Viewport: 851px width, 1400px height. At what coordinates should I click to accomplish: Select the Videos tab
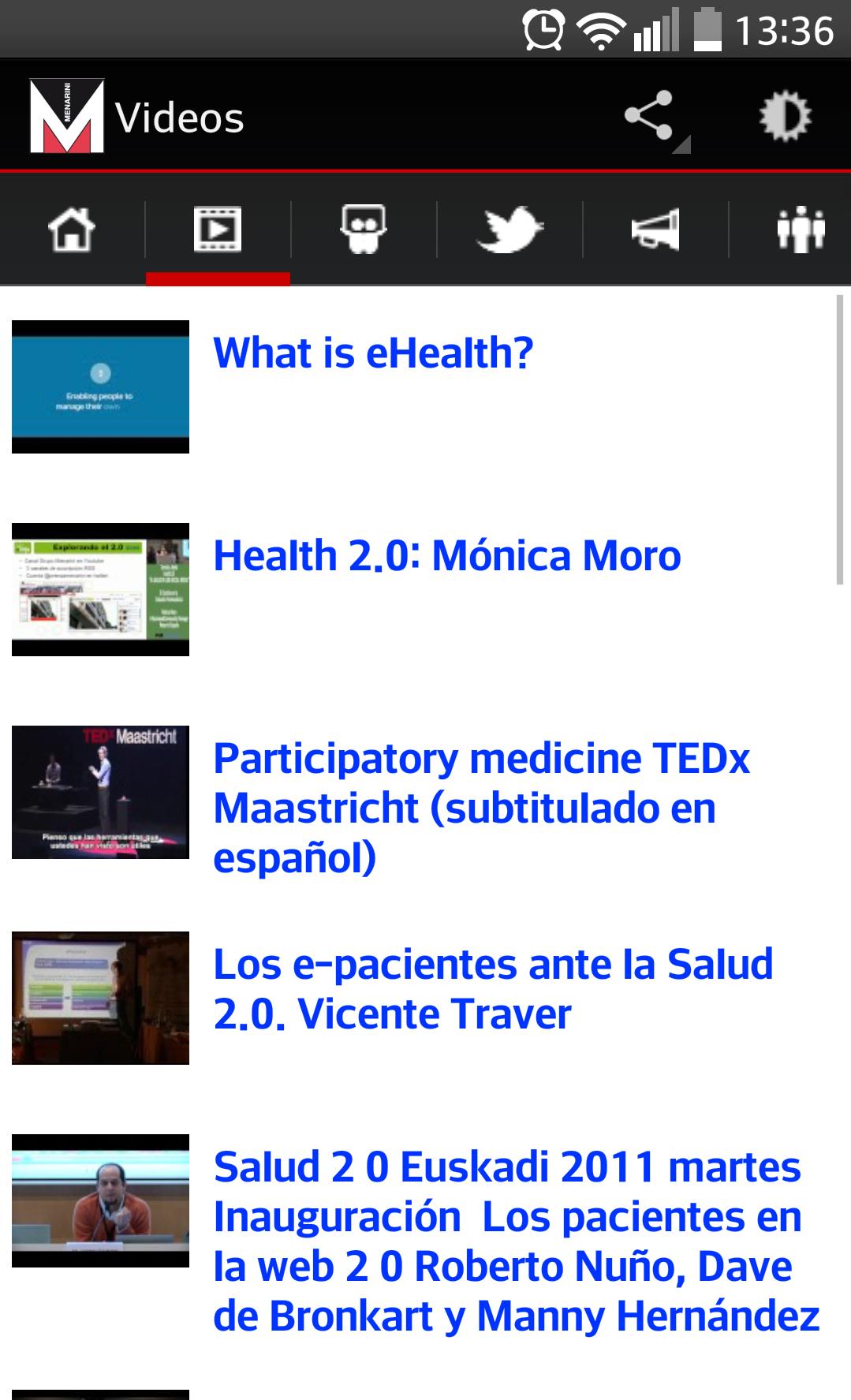click(218, 230)
